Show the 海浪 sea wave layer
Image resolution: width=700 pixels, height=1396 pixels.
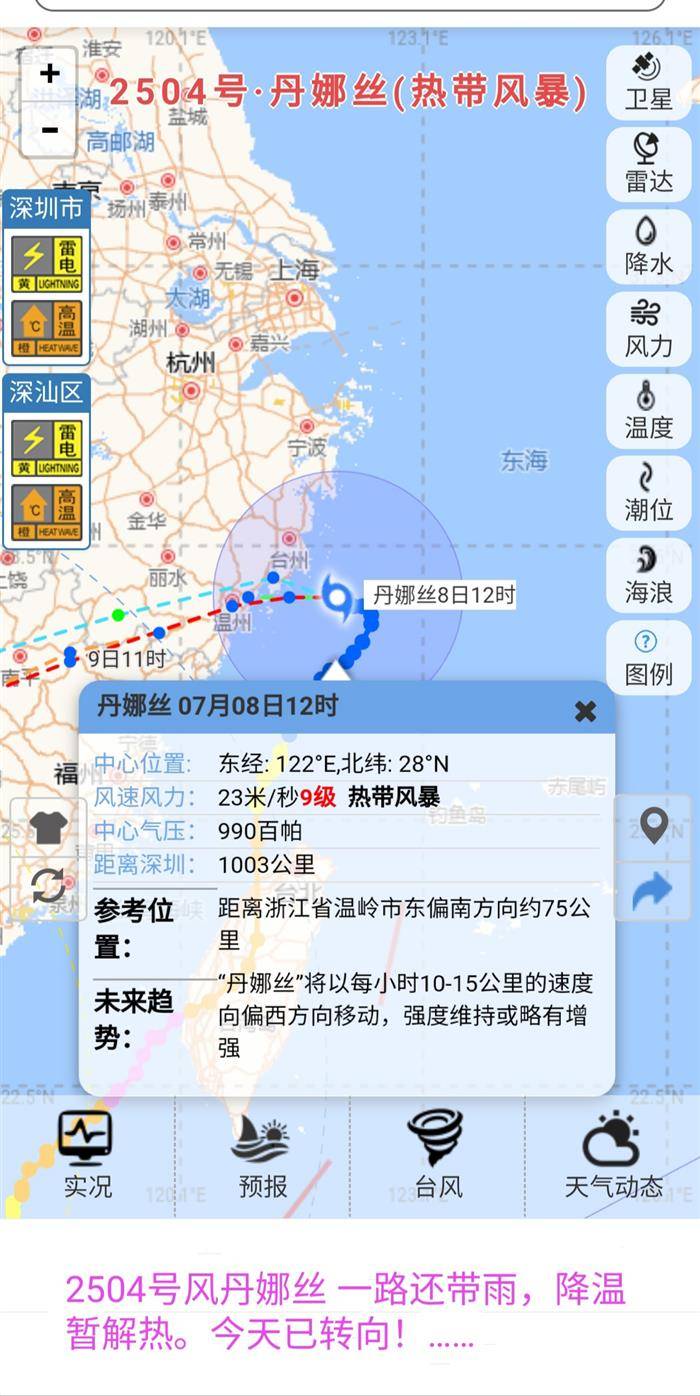coord(648,574)
